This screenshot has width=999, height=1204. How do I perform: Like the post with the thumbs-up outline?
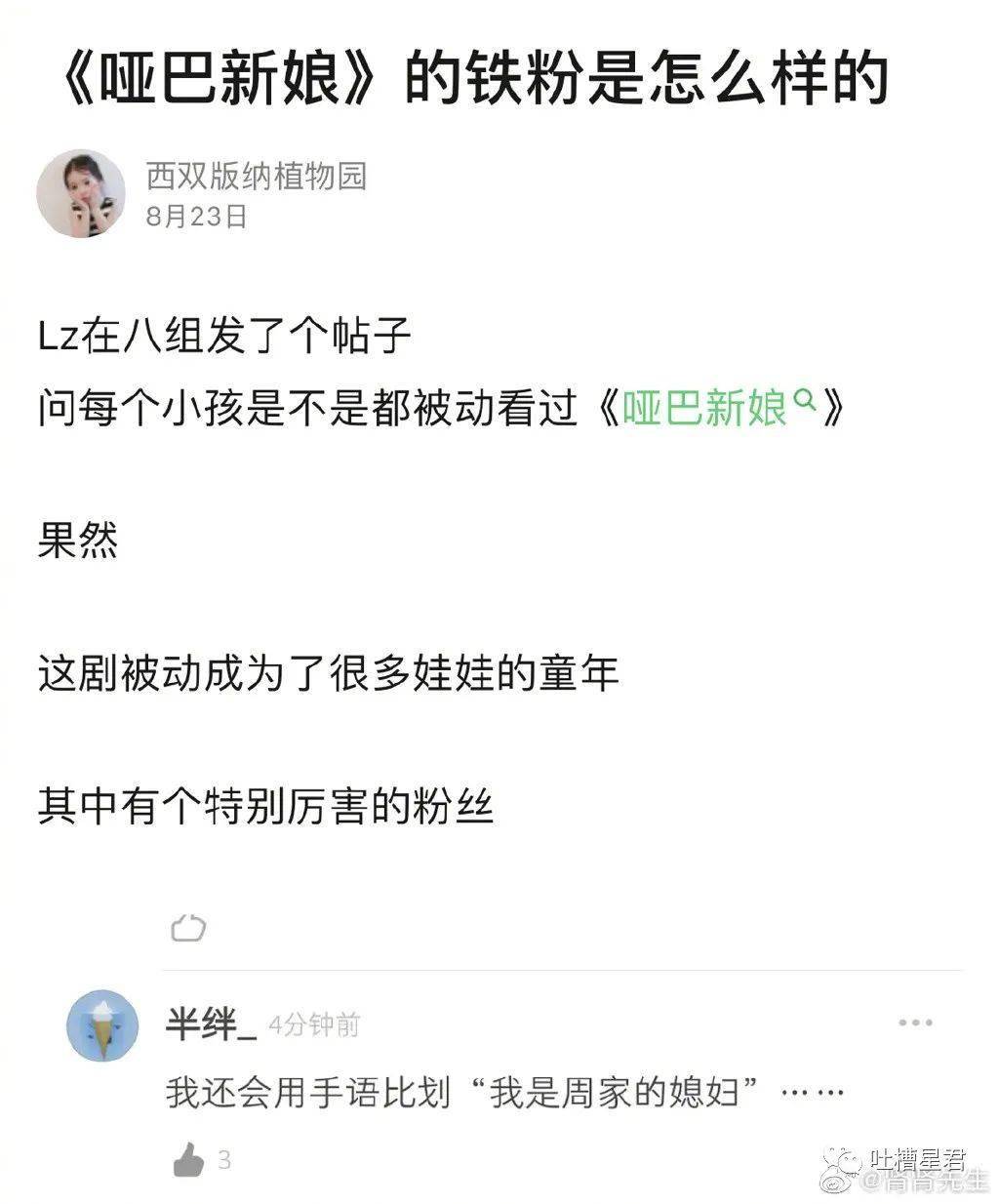pyautogui.click(x=187, y=927)
